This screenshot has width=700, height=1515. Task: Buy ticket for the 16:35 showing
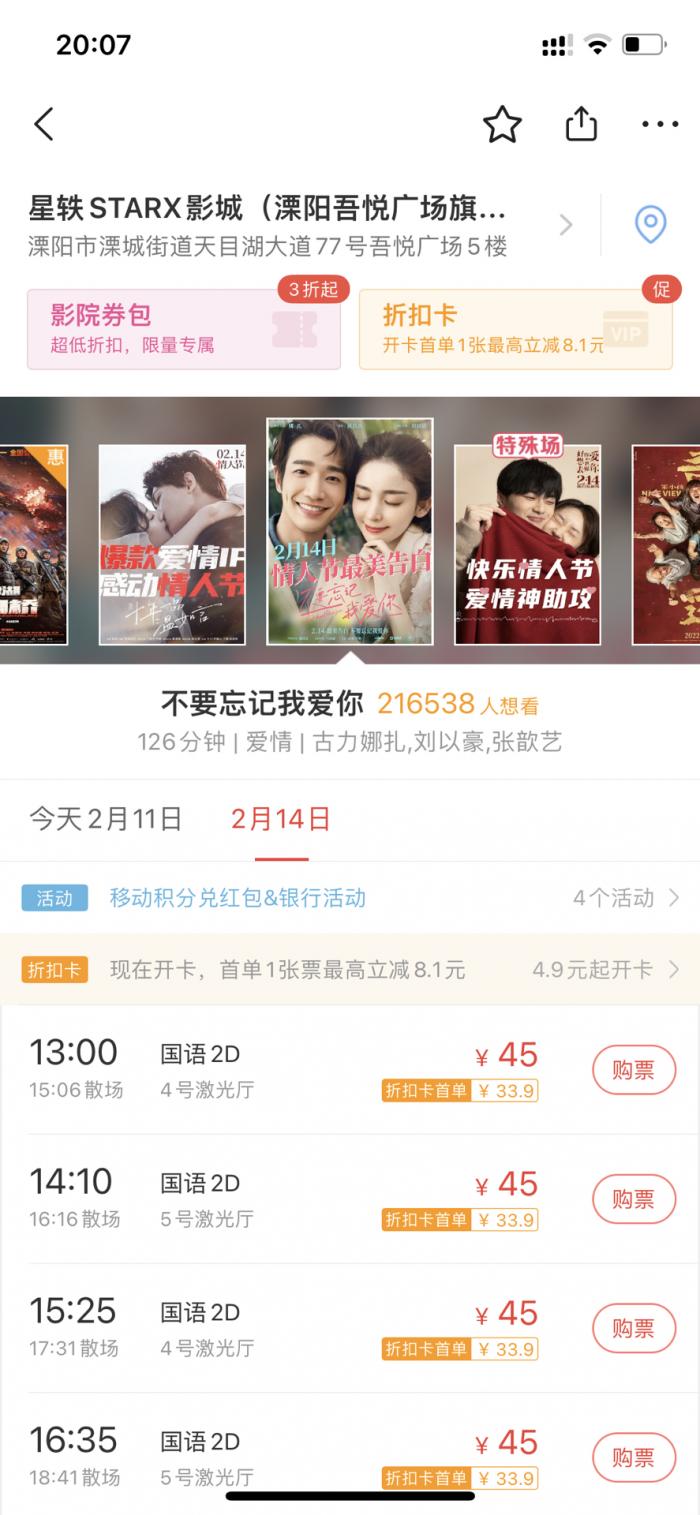point(634,1457)
